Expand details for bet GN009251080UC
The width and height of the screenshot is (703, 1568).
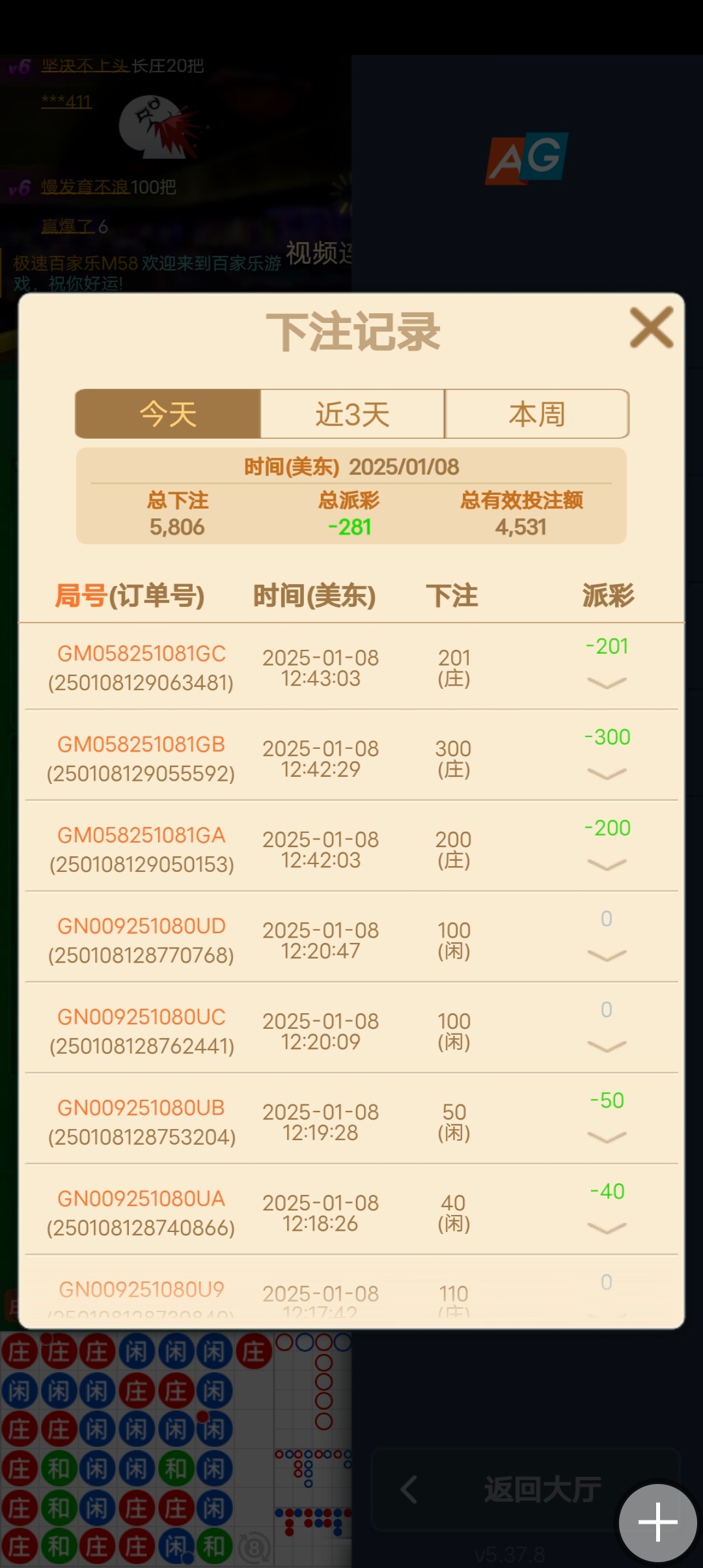(x=606, y=1046)
